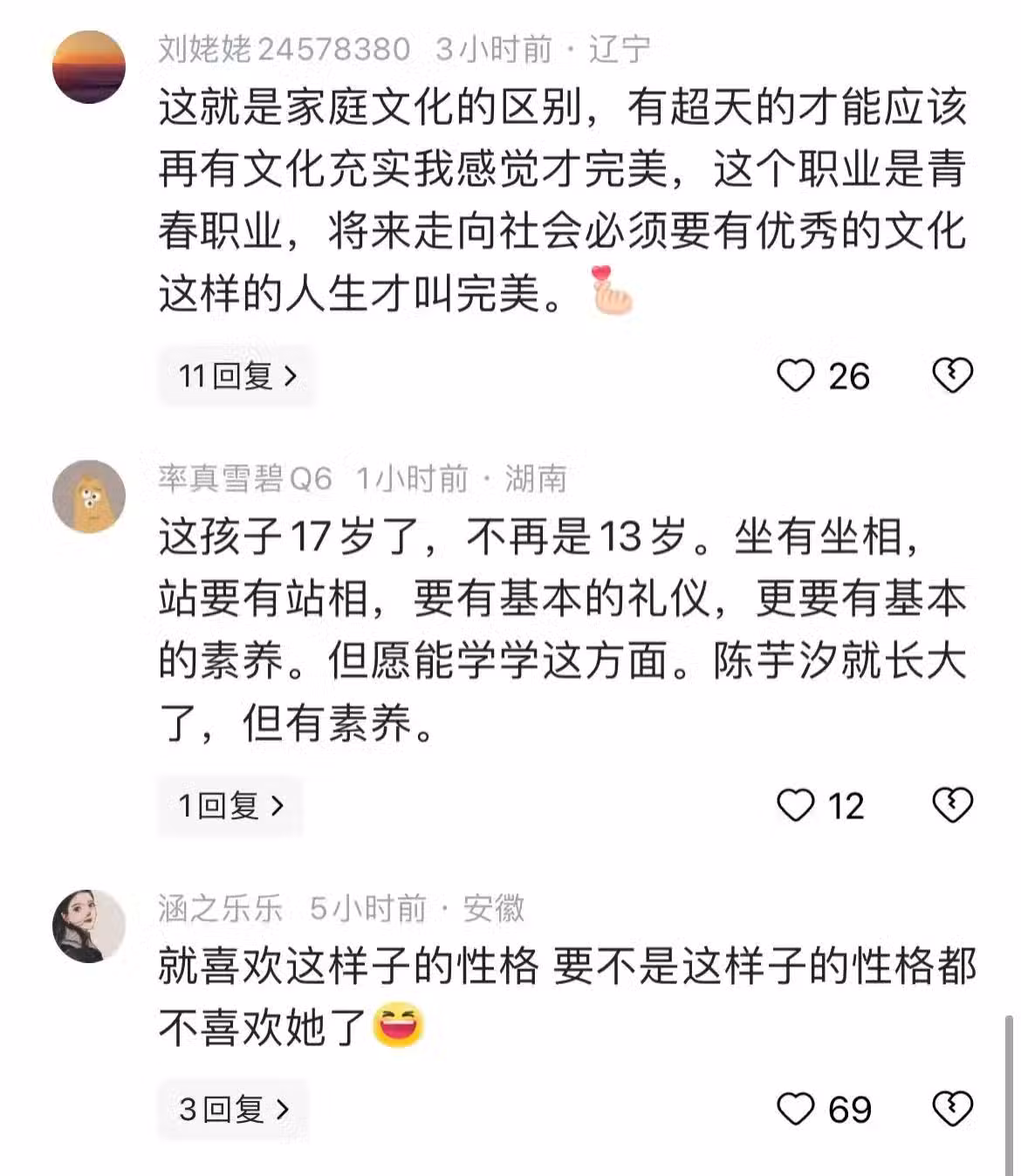View 率真雪碧Q6's profile avatar
Viewport: 1021px width, 1176px height.
89,496
